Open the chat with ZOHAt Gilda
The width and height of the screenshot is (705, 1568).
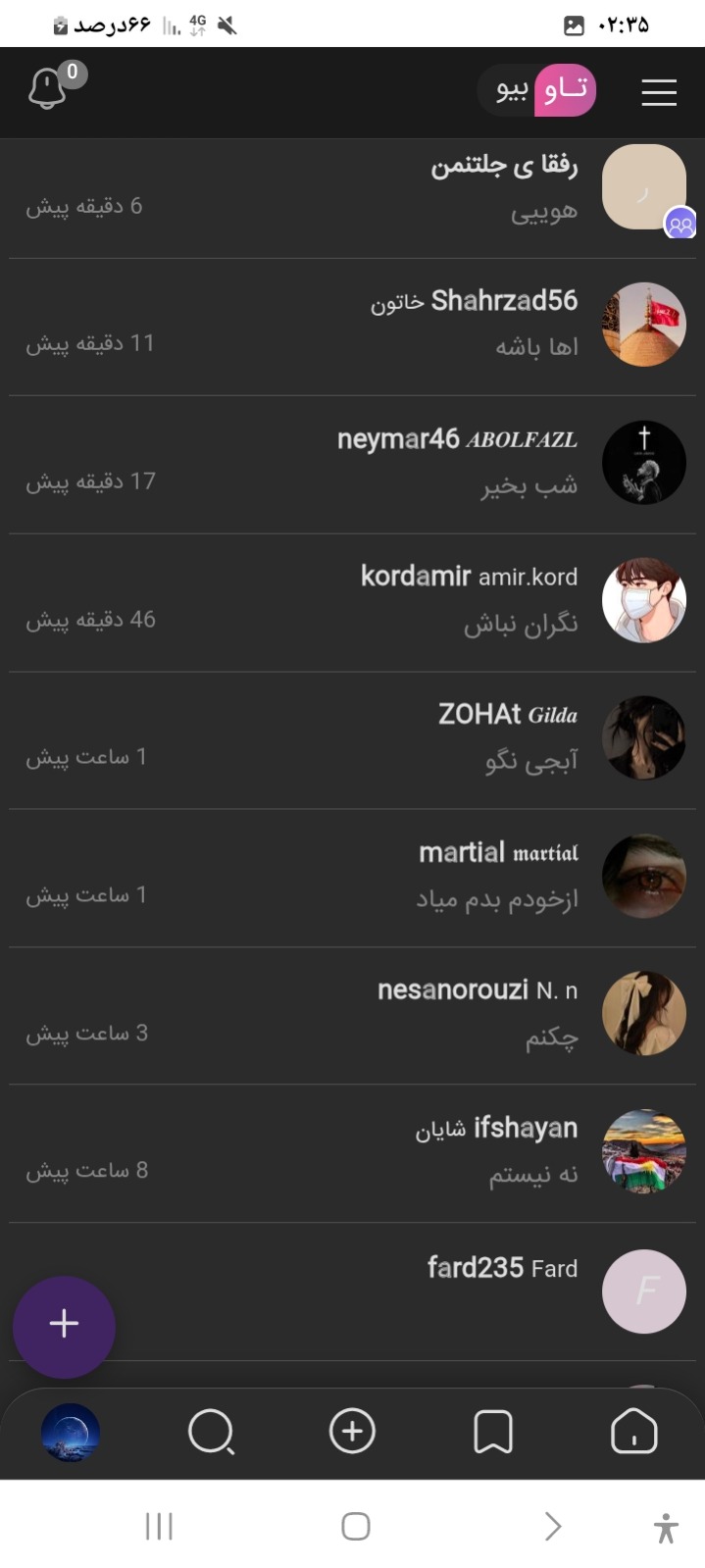352,739
